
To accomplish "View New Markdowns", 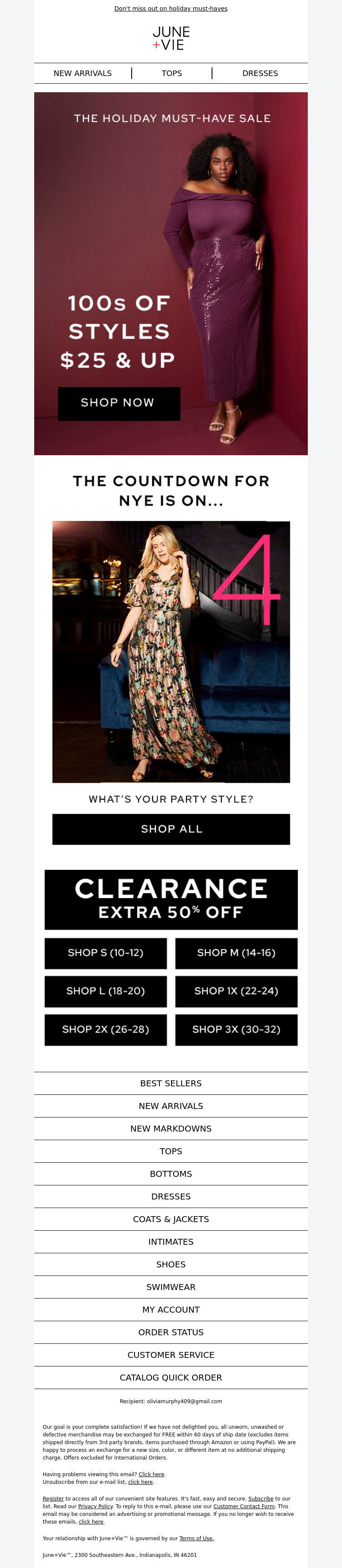I will (x=171, y=1129).
